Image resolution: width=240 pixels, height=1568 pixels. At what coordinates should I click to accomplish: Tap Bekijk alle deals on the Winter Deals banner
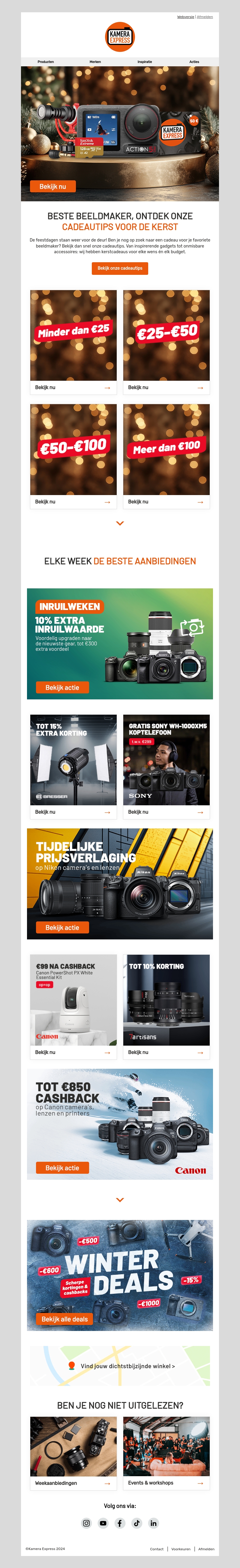click(64, 1302)
